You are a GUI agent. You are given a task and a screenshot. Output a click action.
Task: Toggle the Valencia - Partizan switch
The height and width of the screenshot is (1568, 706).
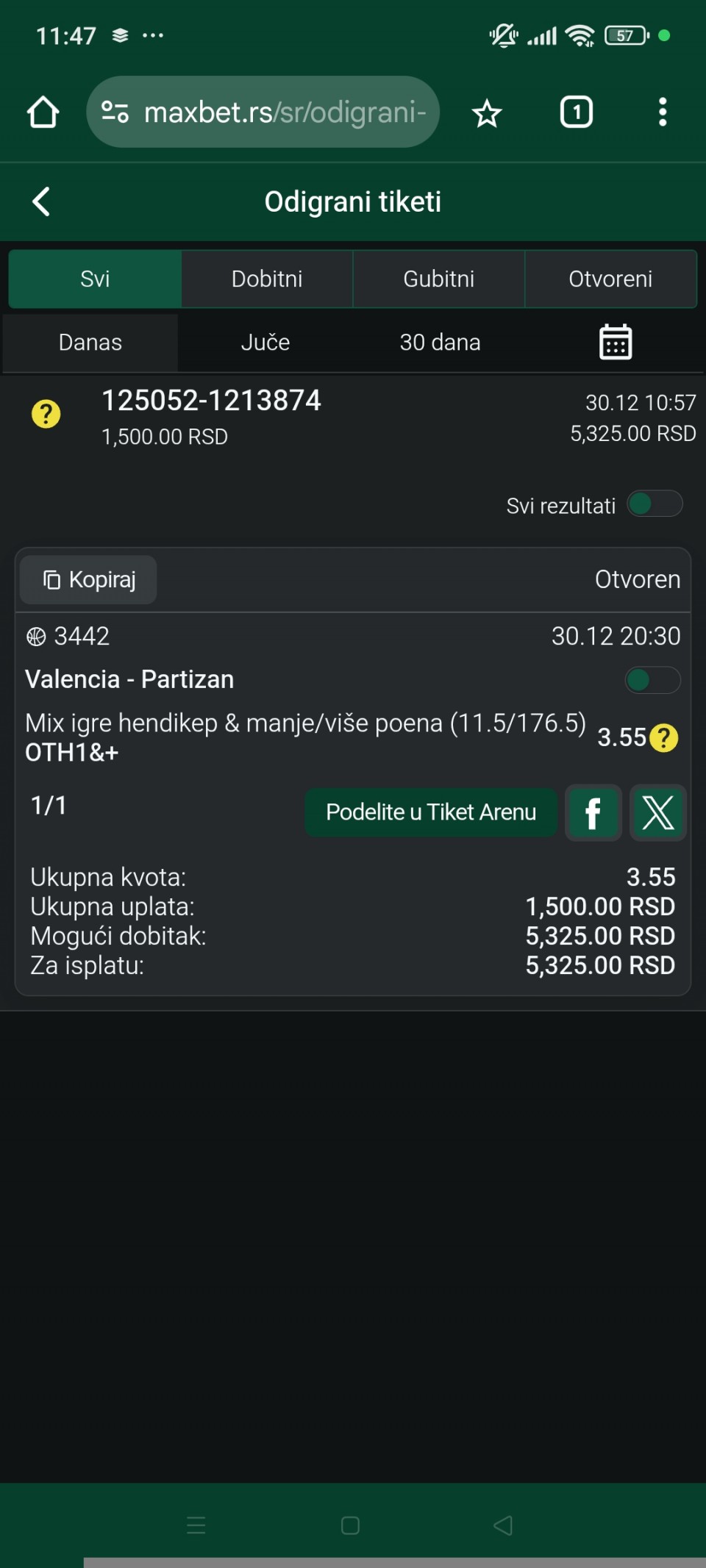(x=652, y=680)
